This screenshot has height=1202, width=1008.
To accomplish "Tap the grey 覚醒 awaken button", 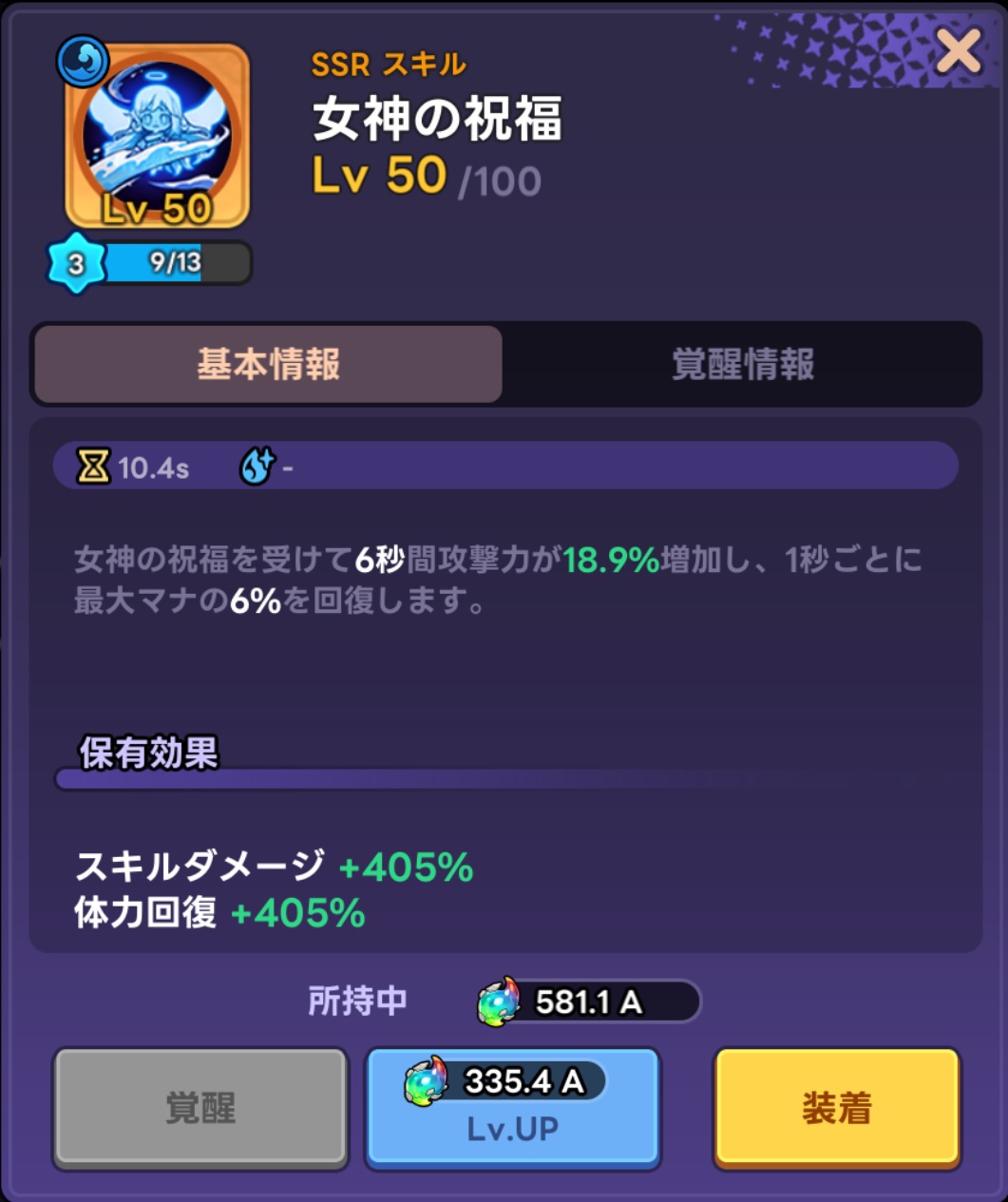I will (200, 1108).
